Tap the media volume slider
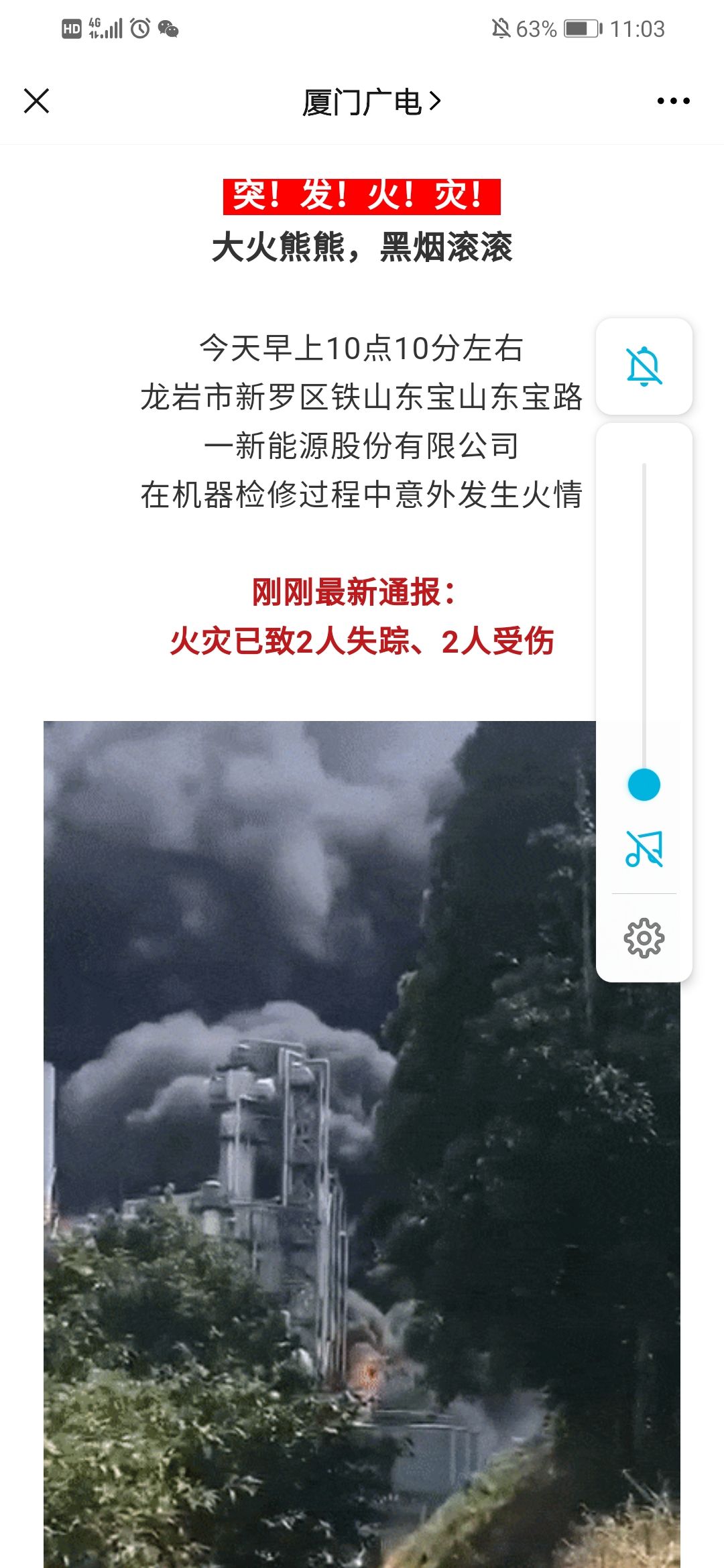This screenshot has height=1568, width=724. coord(644,785)
